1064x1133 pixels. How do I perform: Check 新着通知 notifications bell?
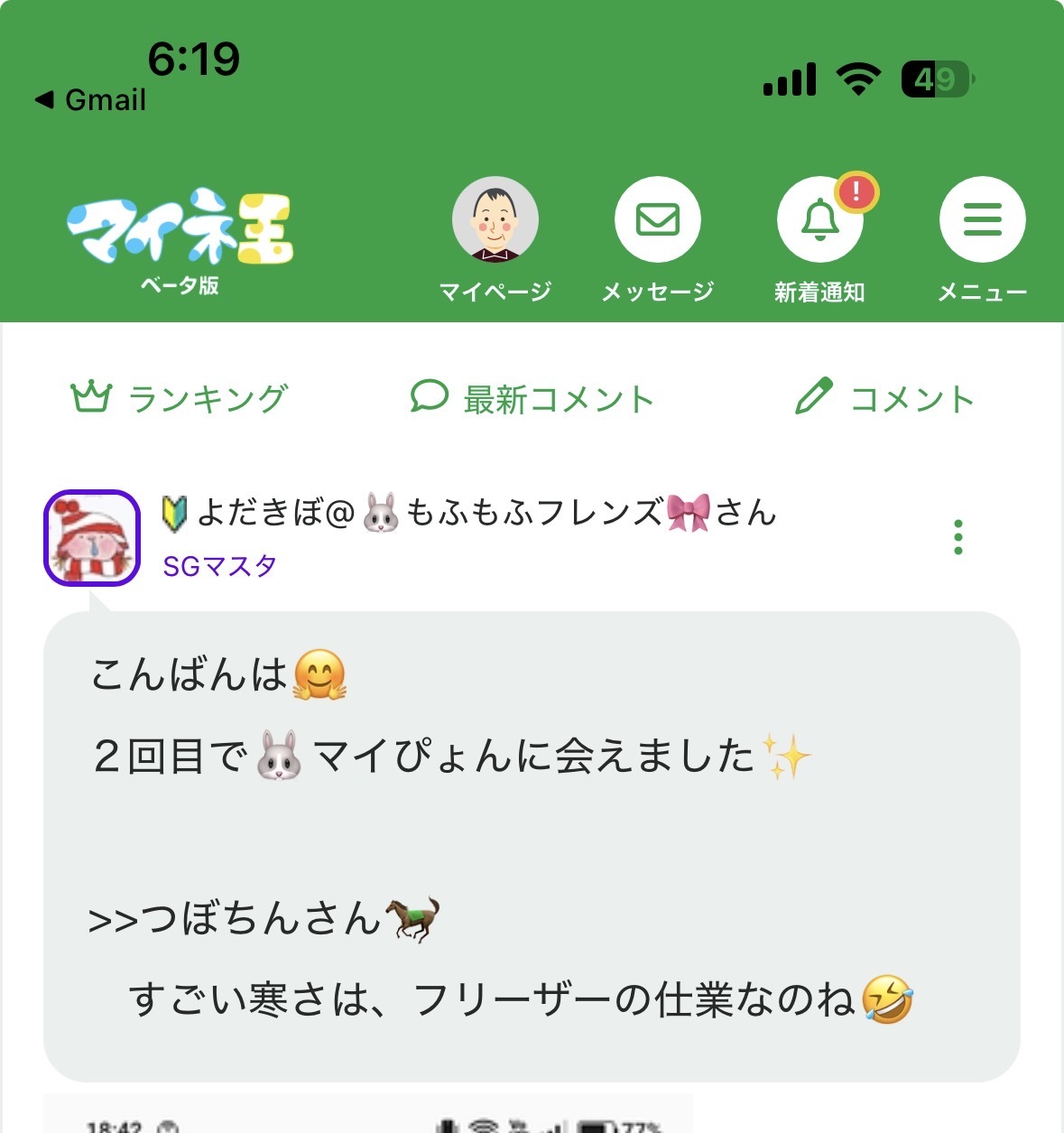pos(819,220)
